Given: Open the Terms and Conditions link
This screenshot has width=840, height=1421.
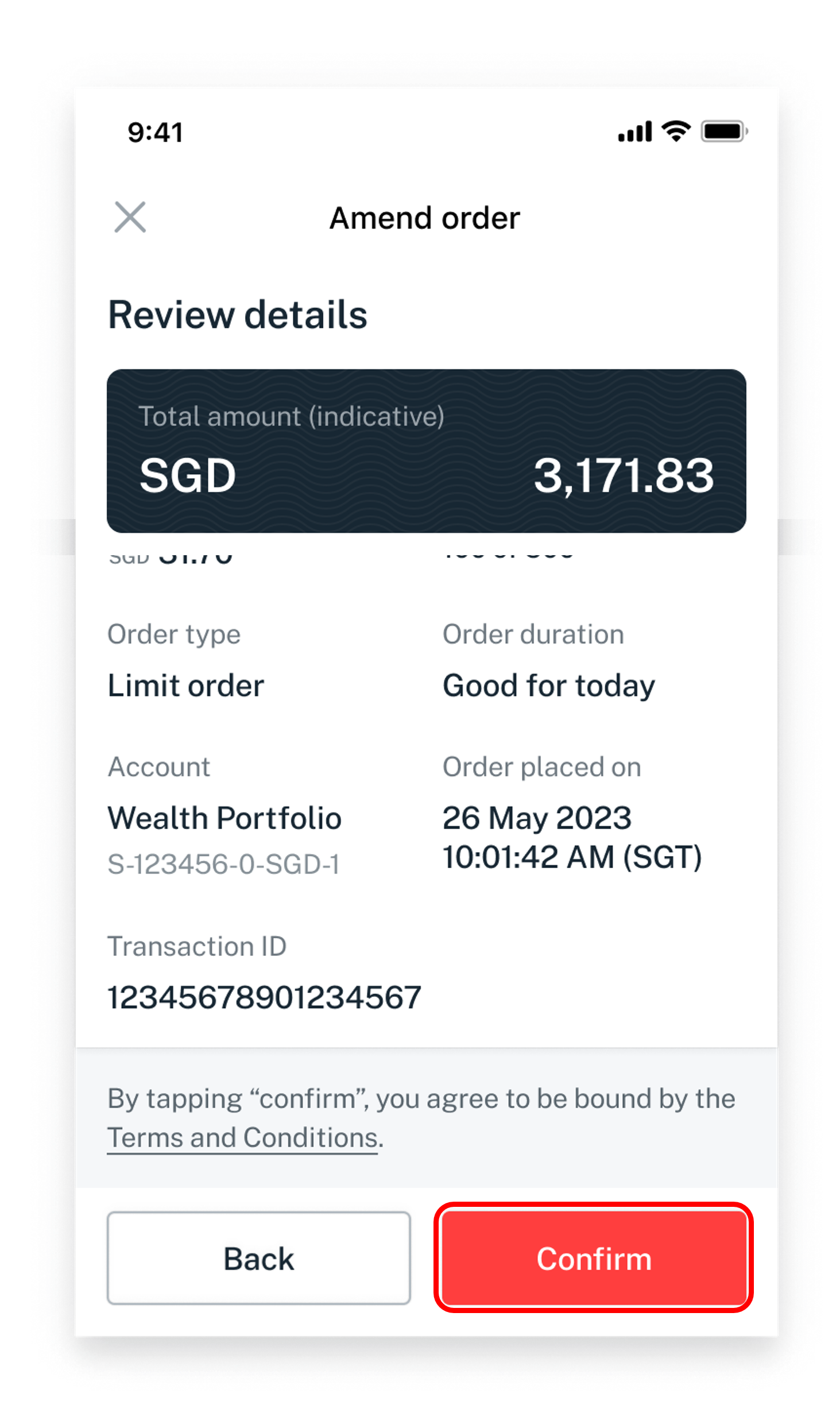Looking at the screenshot, I should point(242,1137).
